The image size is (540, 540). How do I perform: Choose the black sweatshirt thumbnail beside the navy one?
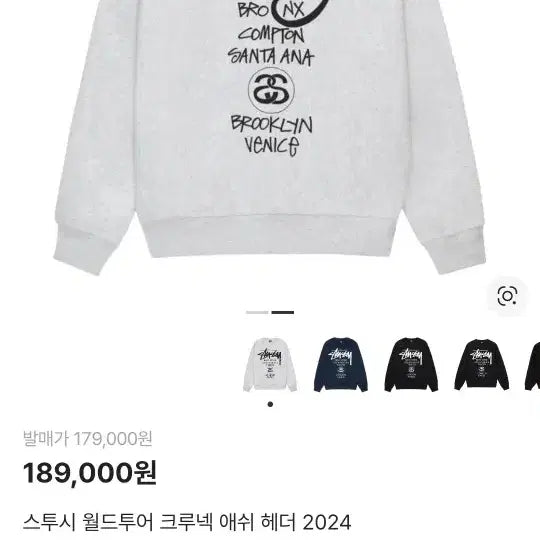click(x=411, y=365)
